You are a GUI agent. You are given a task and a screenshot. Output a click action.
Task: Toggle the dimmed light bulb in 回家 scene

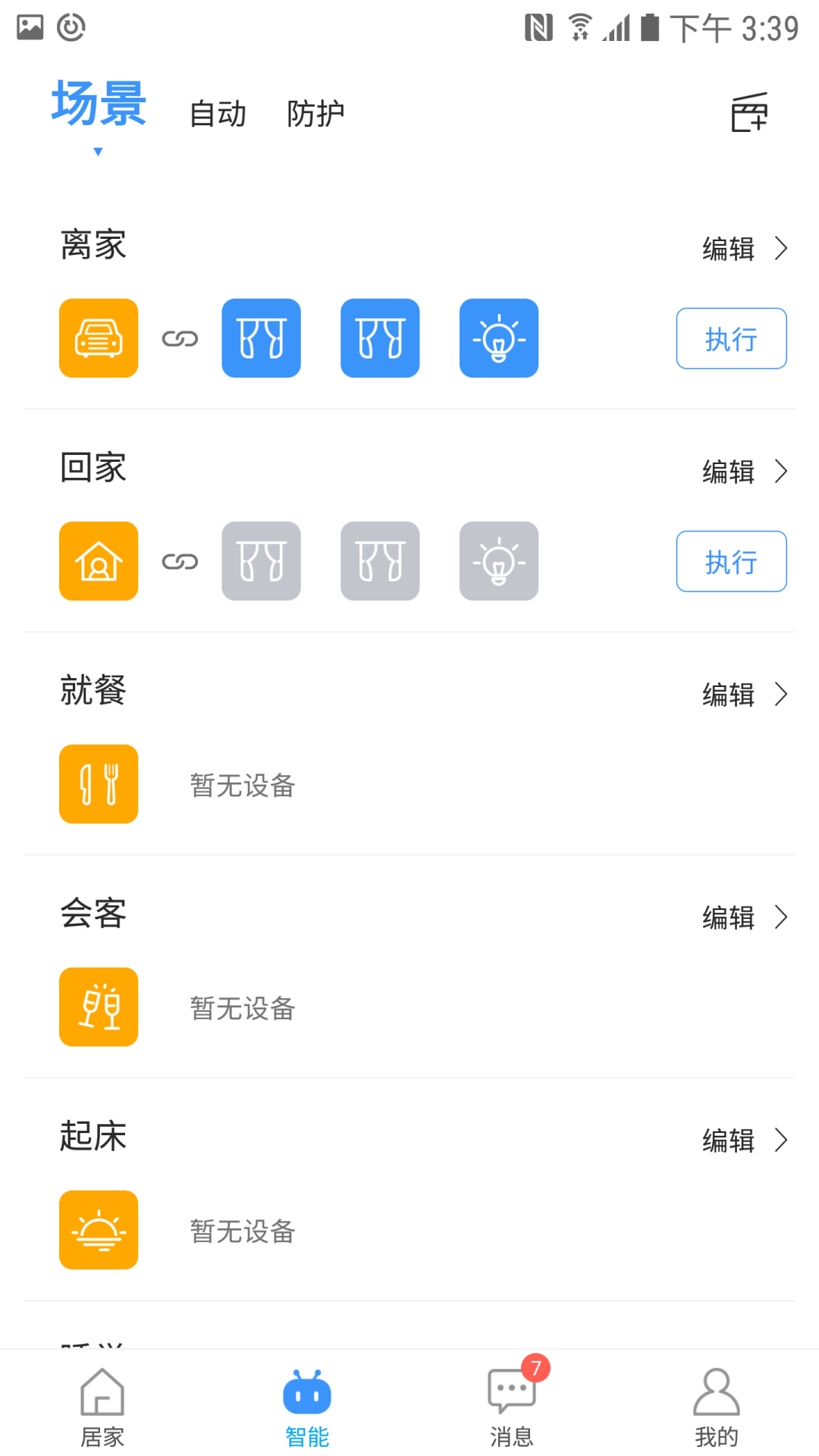click(x=498, y=561)
